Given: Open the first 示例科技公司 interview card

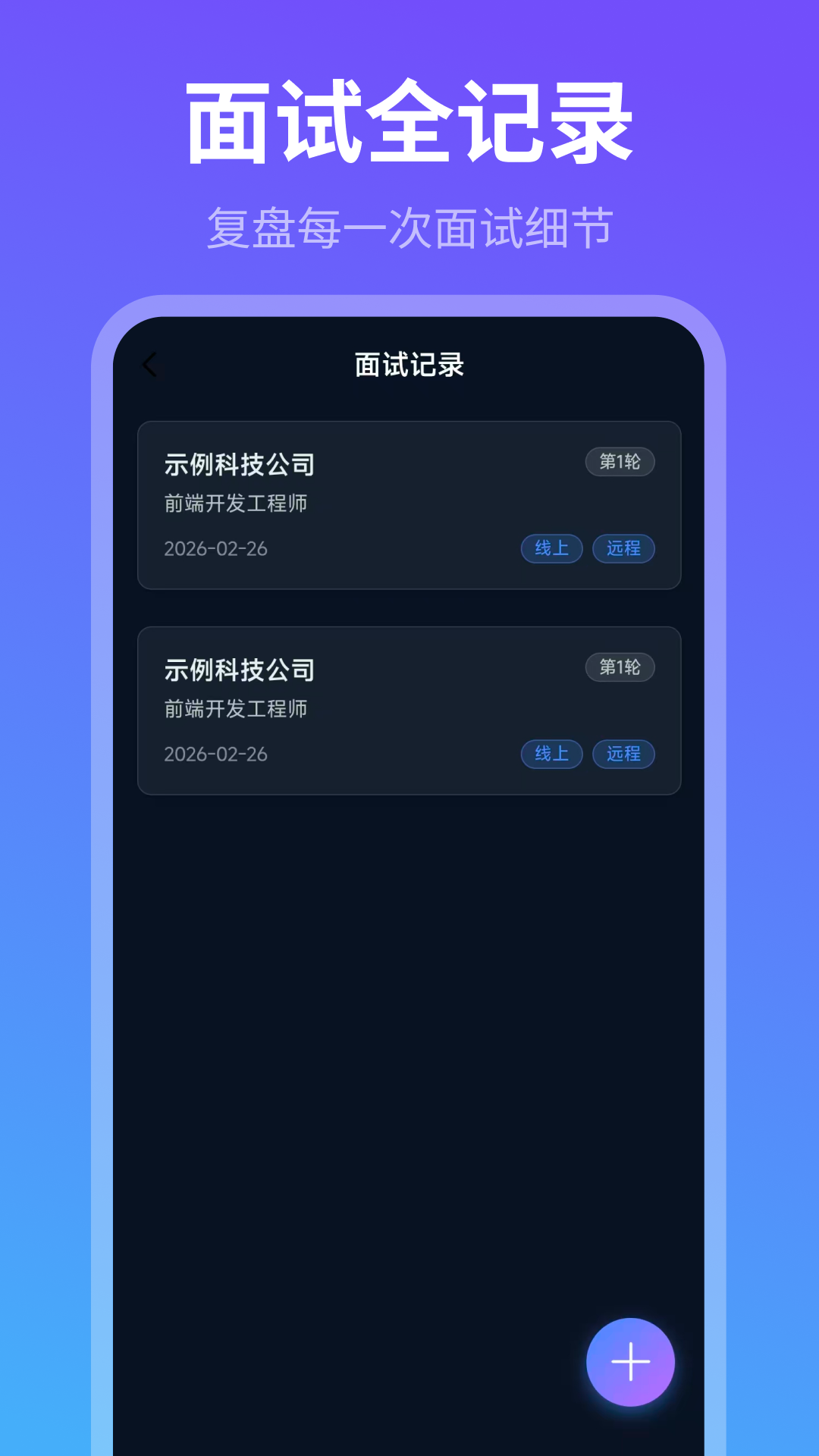Looking at the screenshot, I should (x=409, y=505).
